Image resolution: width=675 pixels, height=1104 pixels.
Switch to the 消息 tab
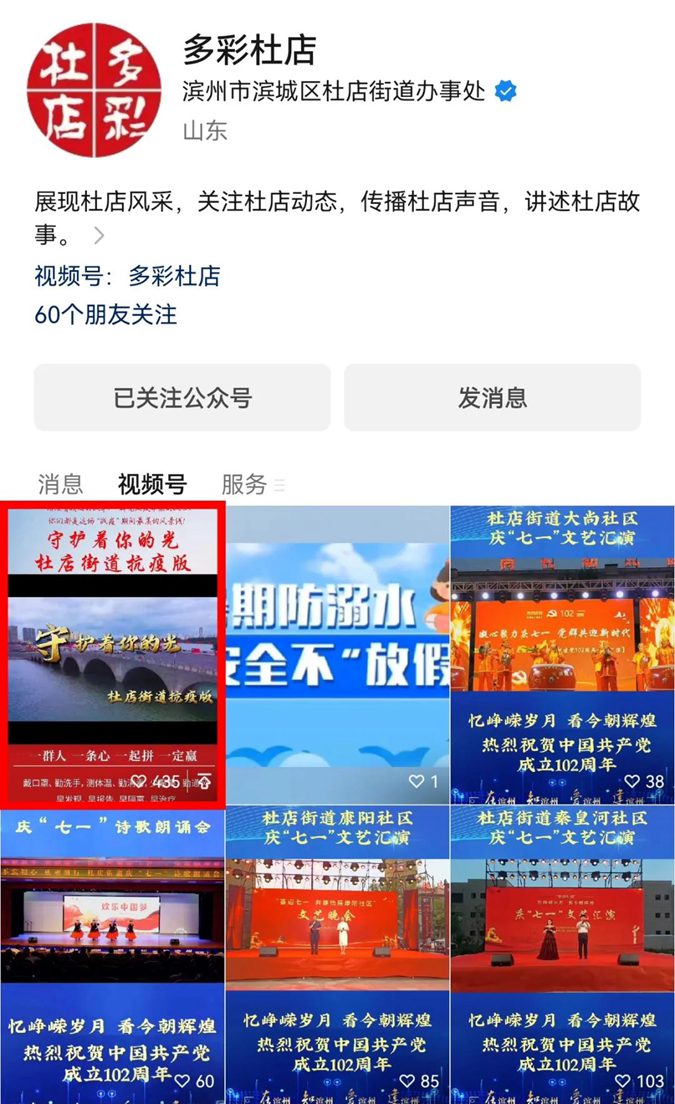click(60, 485)
